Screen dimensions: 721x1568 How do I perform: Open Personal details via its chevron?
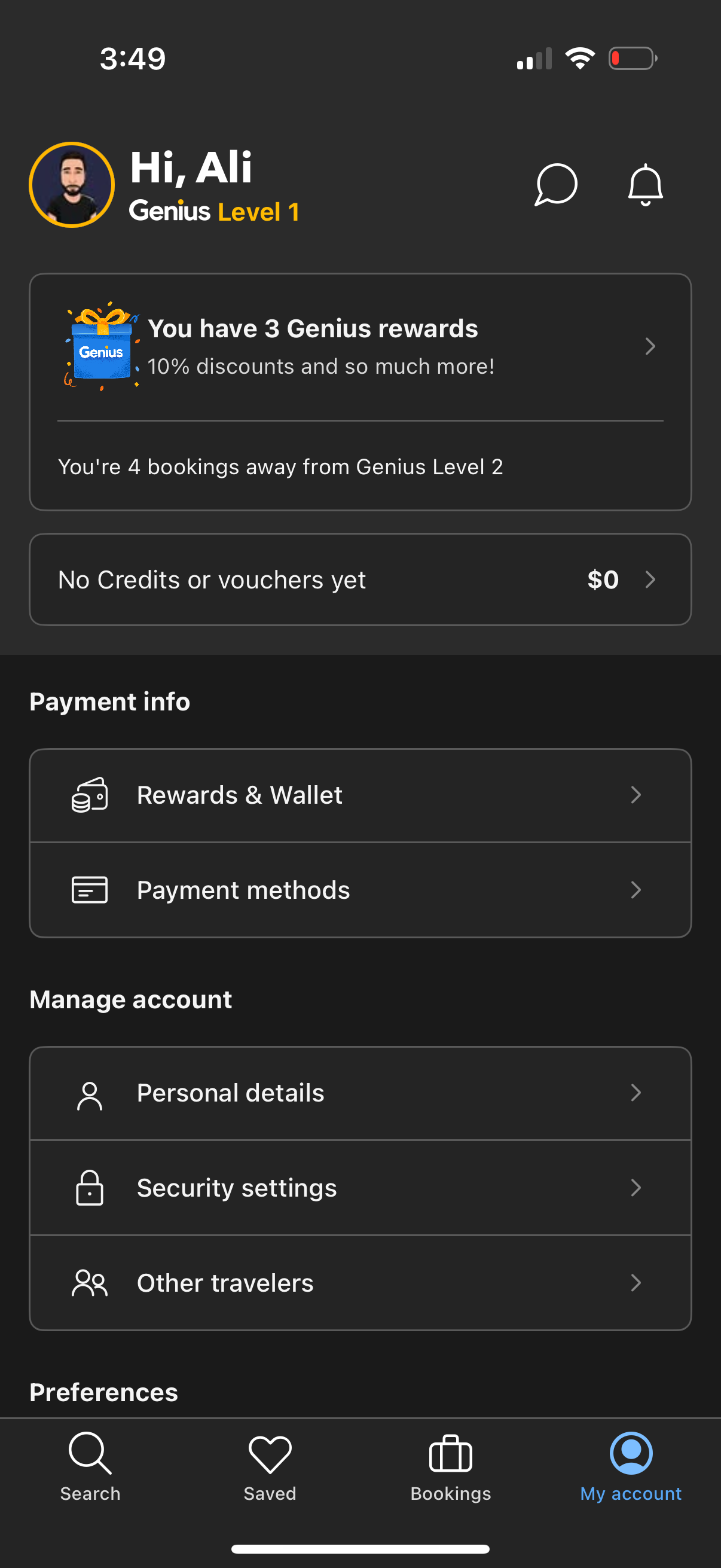pyautogui.click(x=636, y=1092)
